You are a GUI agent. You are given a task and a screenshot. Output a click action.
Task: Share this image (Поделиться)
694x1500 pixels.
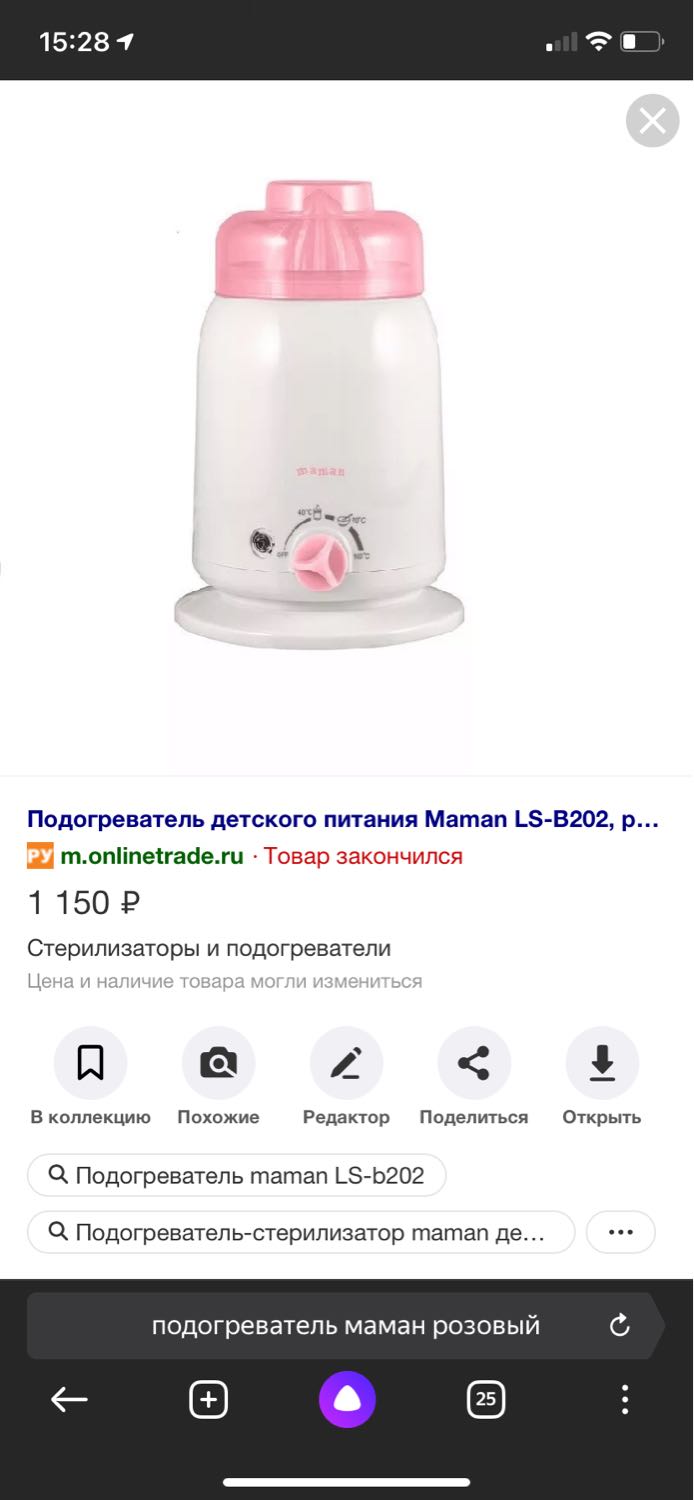coord(474,1078)
